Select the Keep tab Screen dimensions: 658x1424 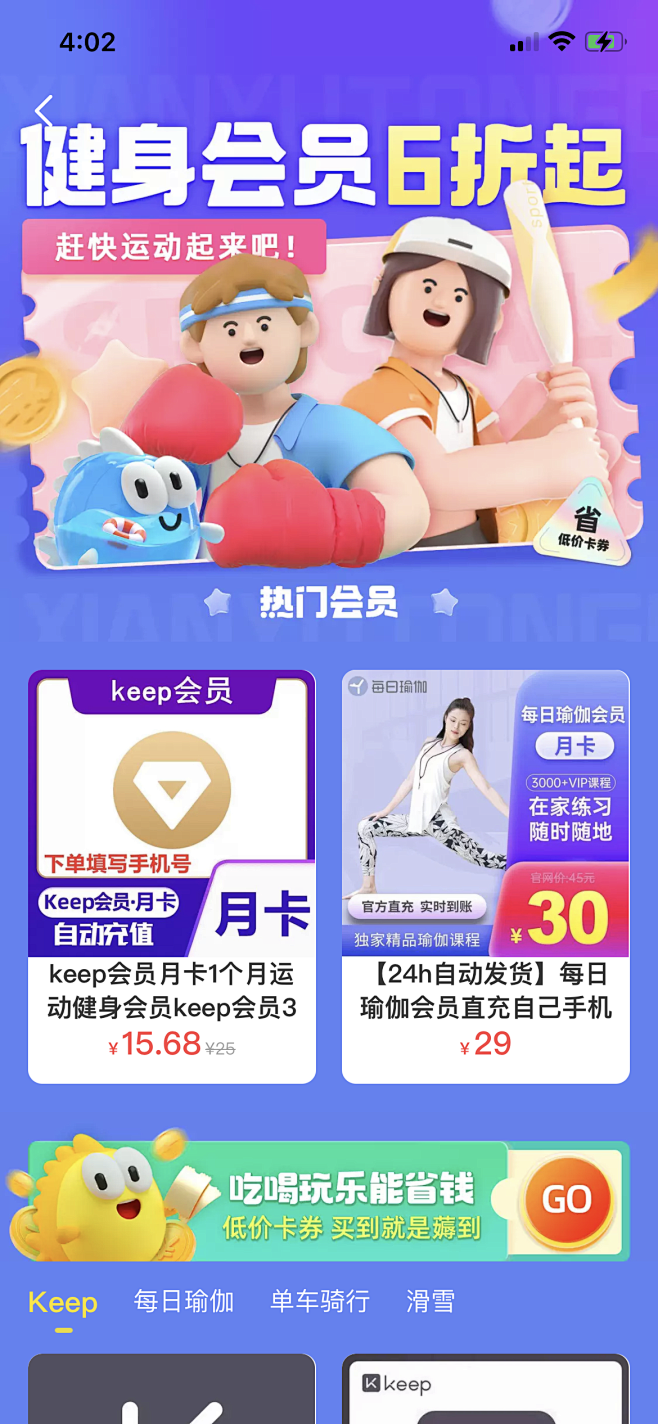63,1302
